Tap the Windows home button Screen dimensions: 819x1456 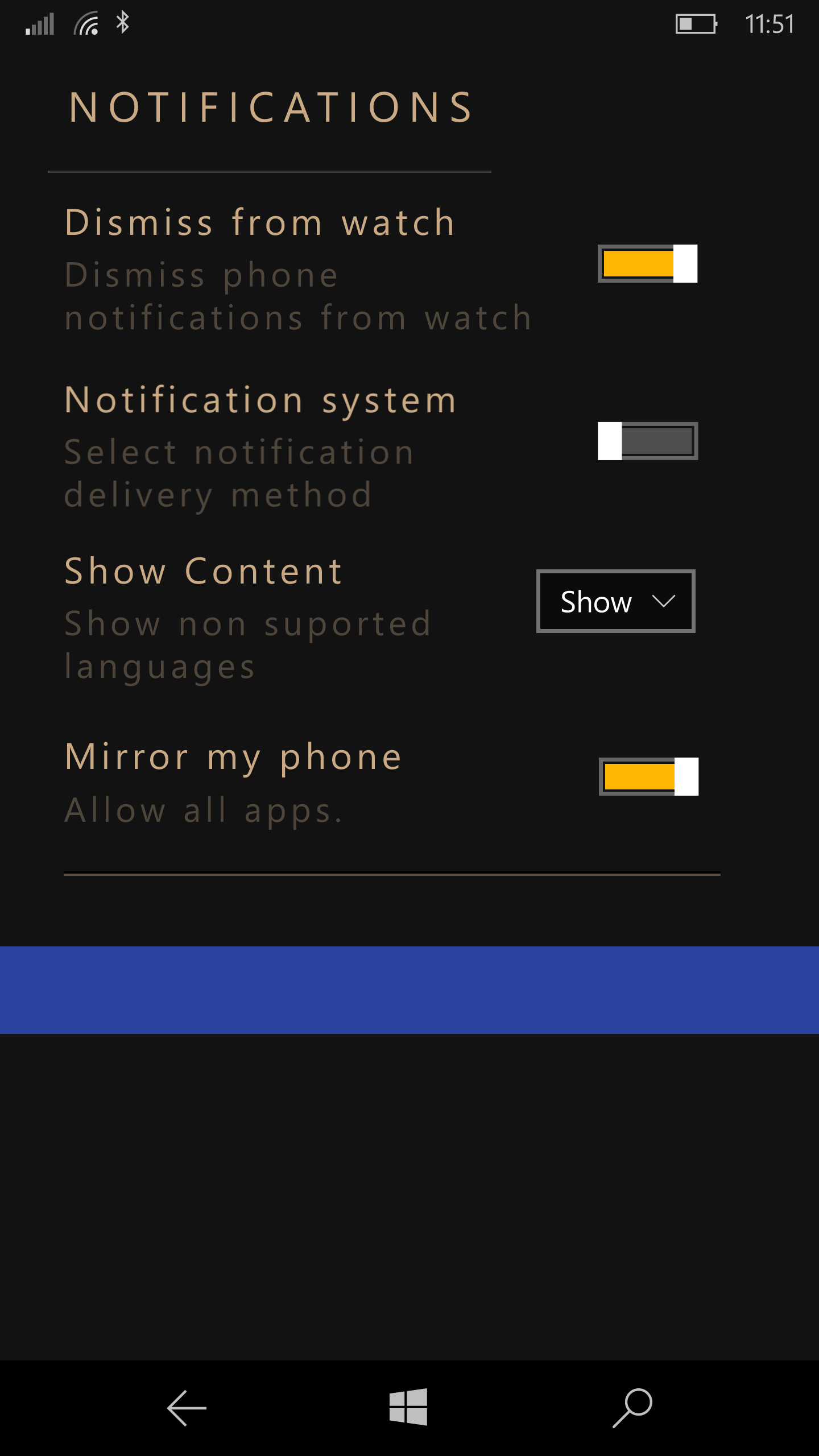408,1407
